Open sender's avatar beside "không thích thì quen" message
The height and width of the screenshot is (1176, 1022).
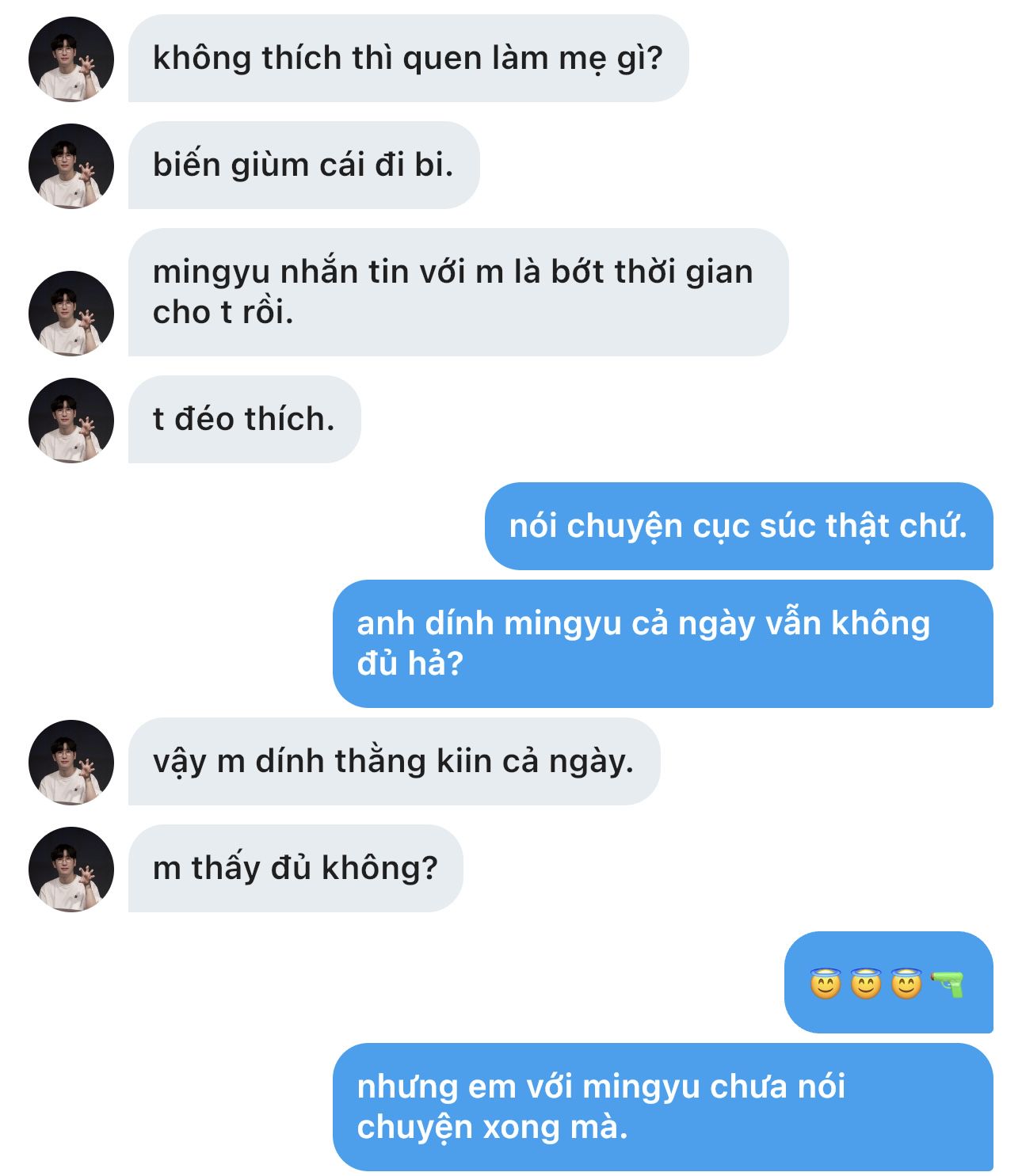[71, 59]
